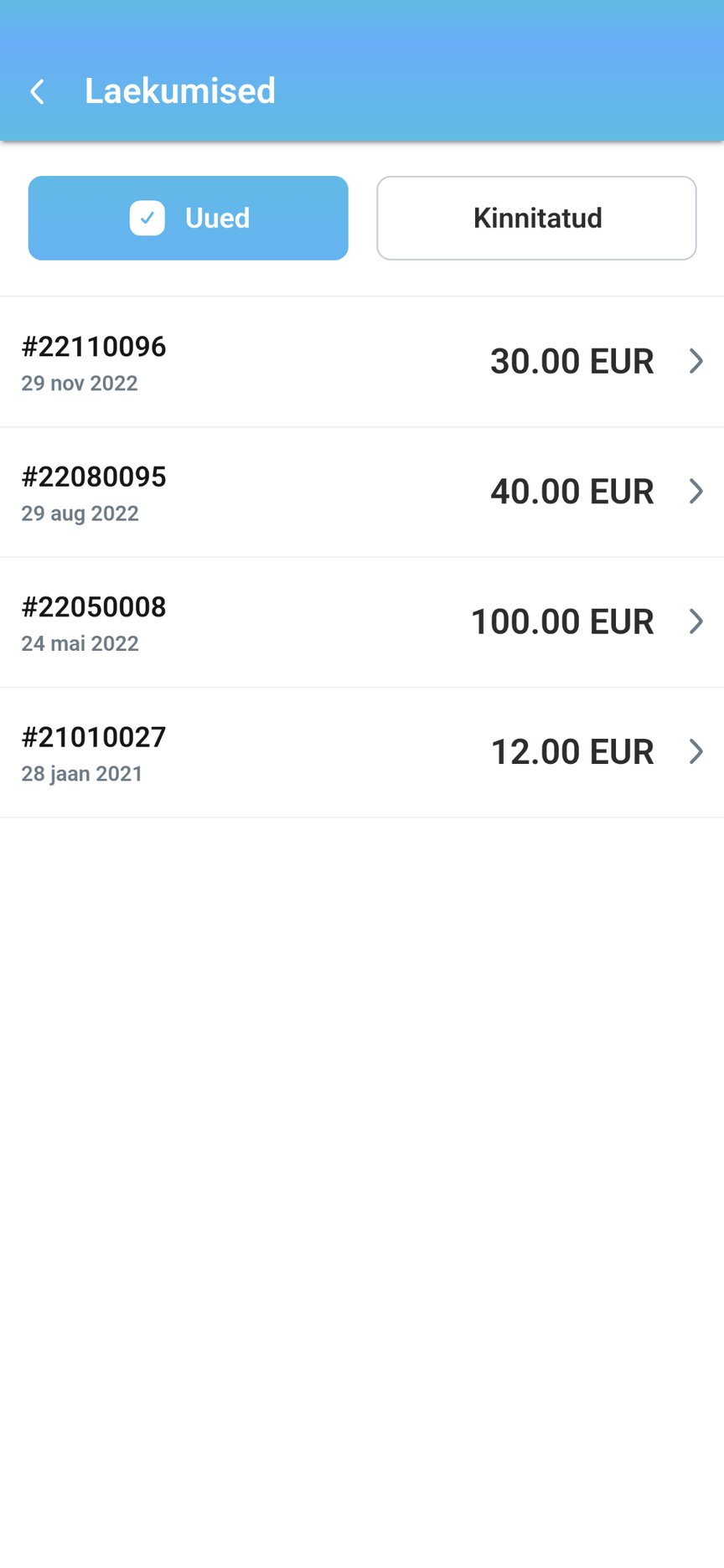This screenshot has height=1568, width=724.
Task: Go back from Laekumised screen
Action: [x=38, y=91]
